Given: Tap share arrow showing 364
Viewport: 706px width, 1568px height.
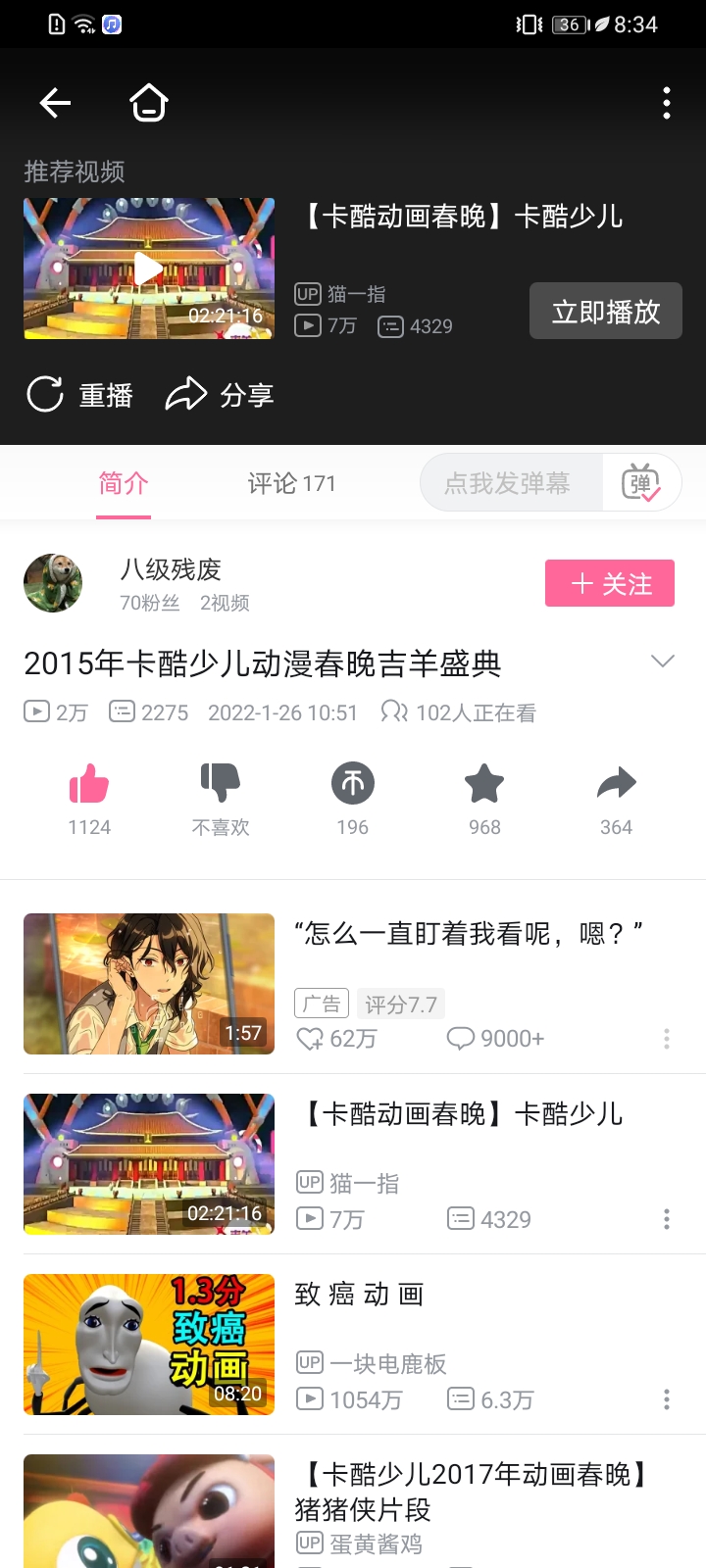Looking at the screenshot, I should point(616,784).
